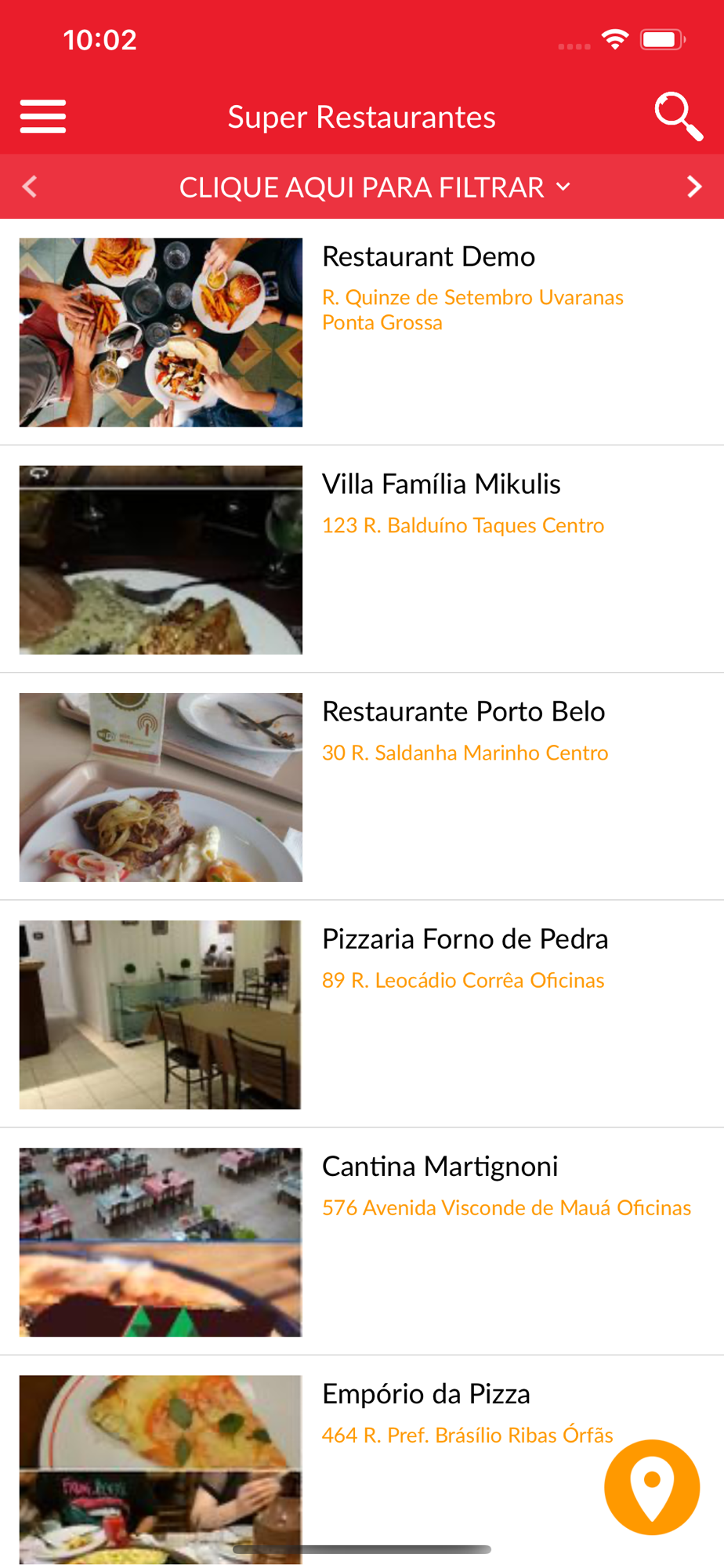Open Cantina Martignoni listing

440,1167
